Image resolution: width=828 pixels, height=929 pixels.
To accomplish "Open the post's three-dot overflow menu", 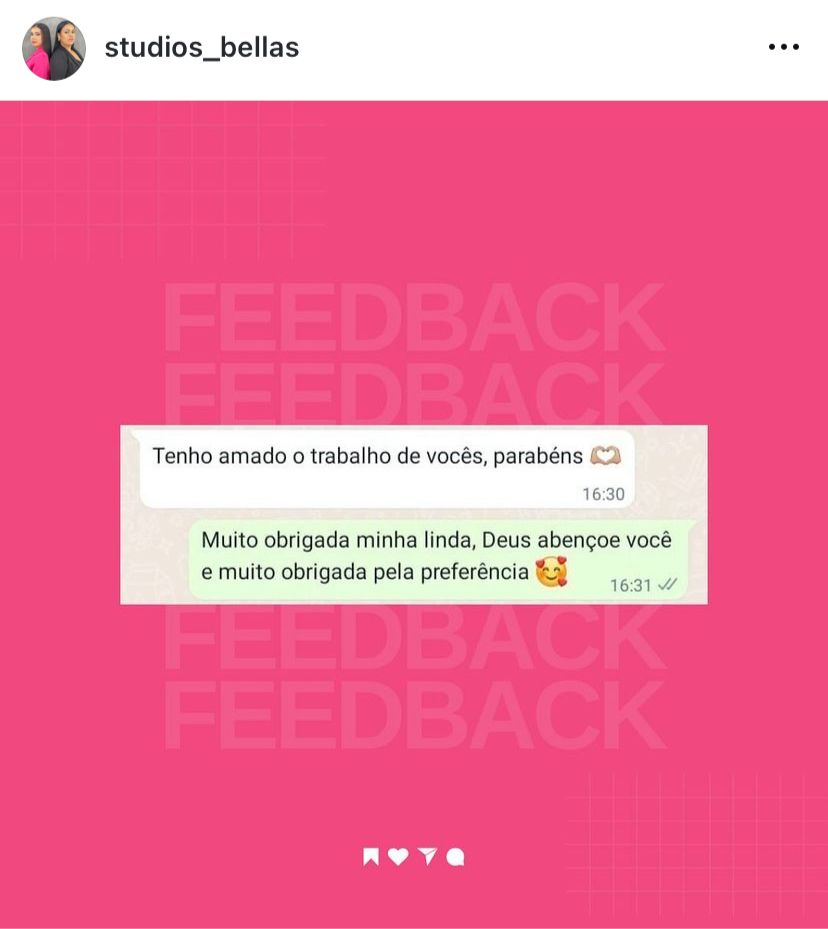I will [x=783, y=47].
